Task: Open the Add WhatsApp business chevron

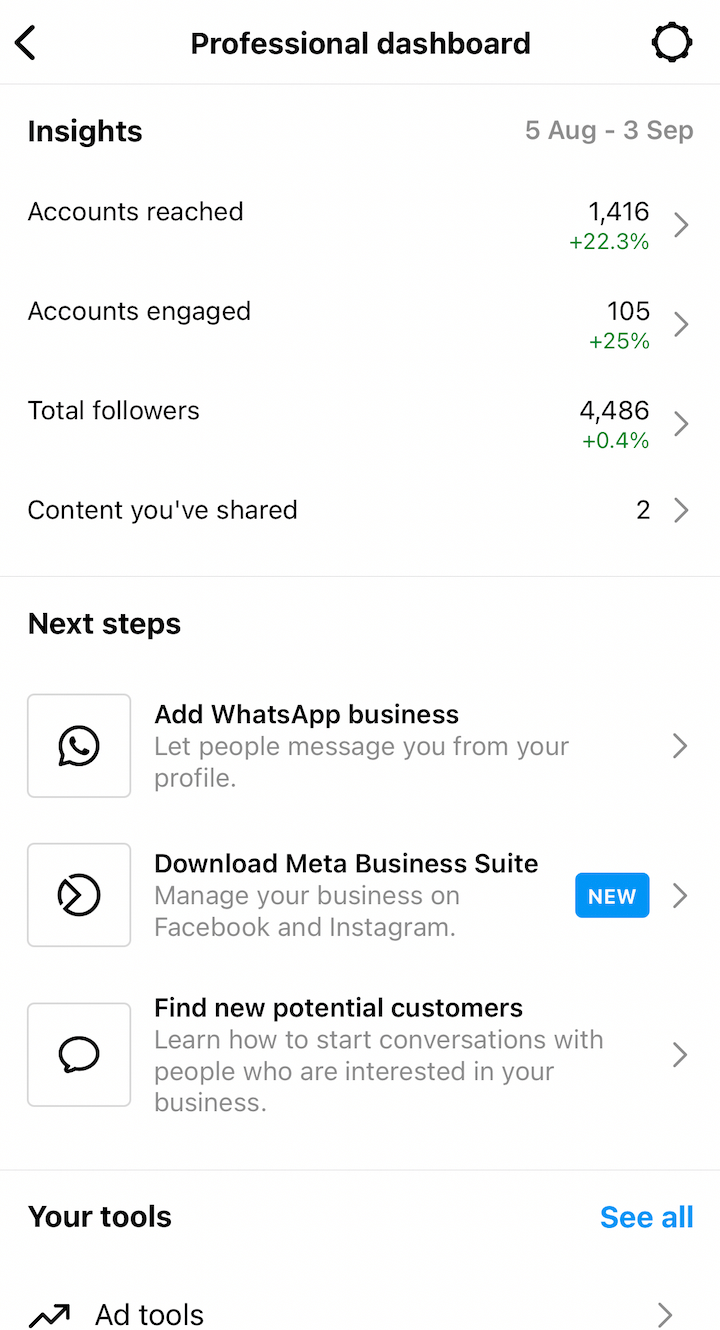Action: 681,745
